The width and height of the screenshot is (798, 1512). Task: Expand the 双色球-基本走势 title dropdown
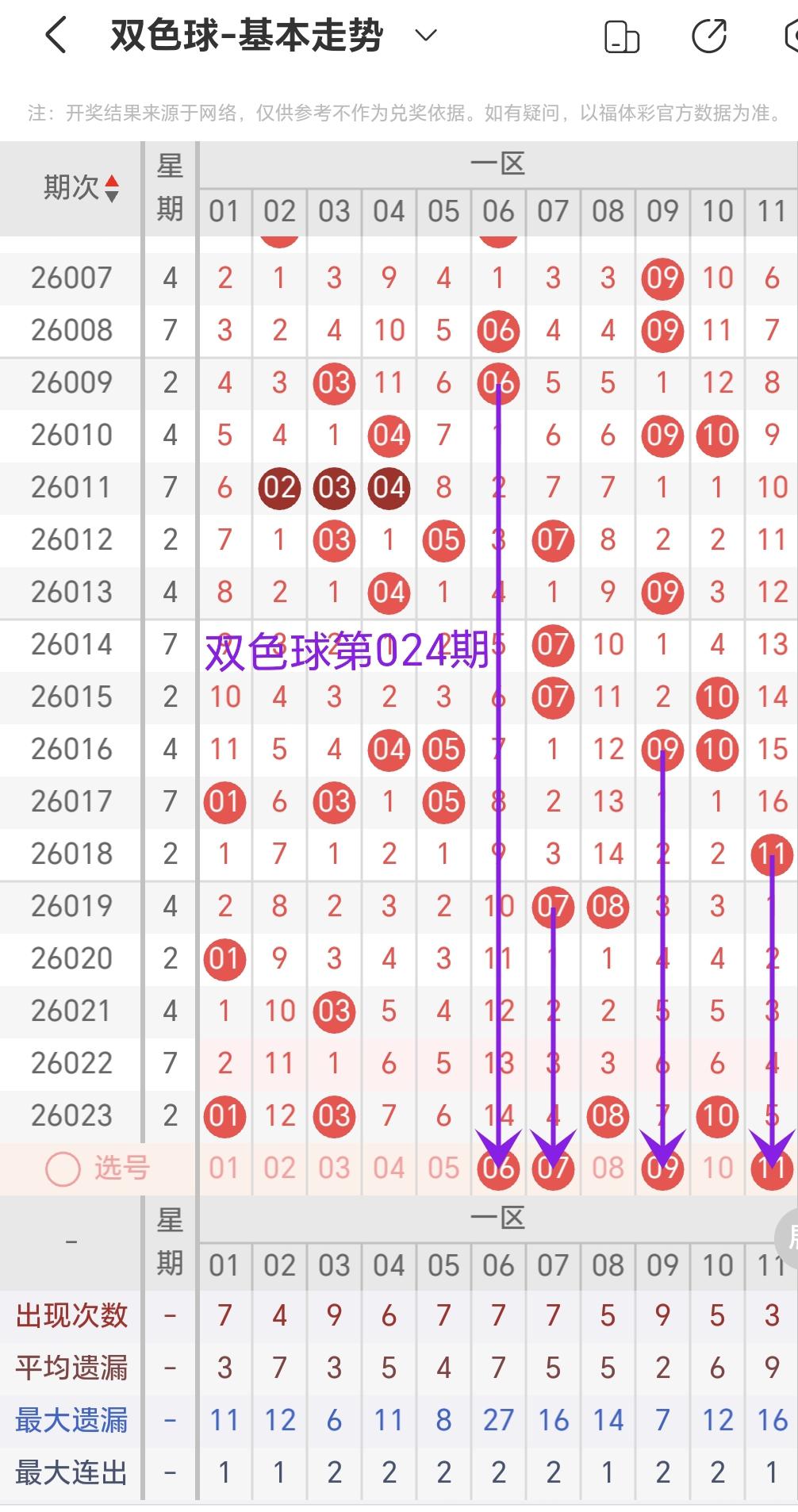[x=426, y=36]
